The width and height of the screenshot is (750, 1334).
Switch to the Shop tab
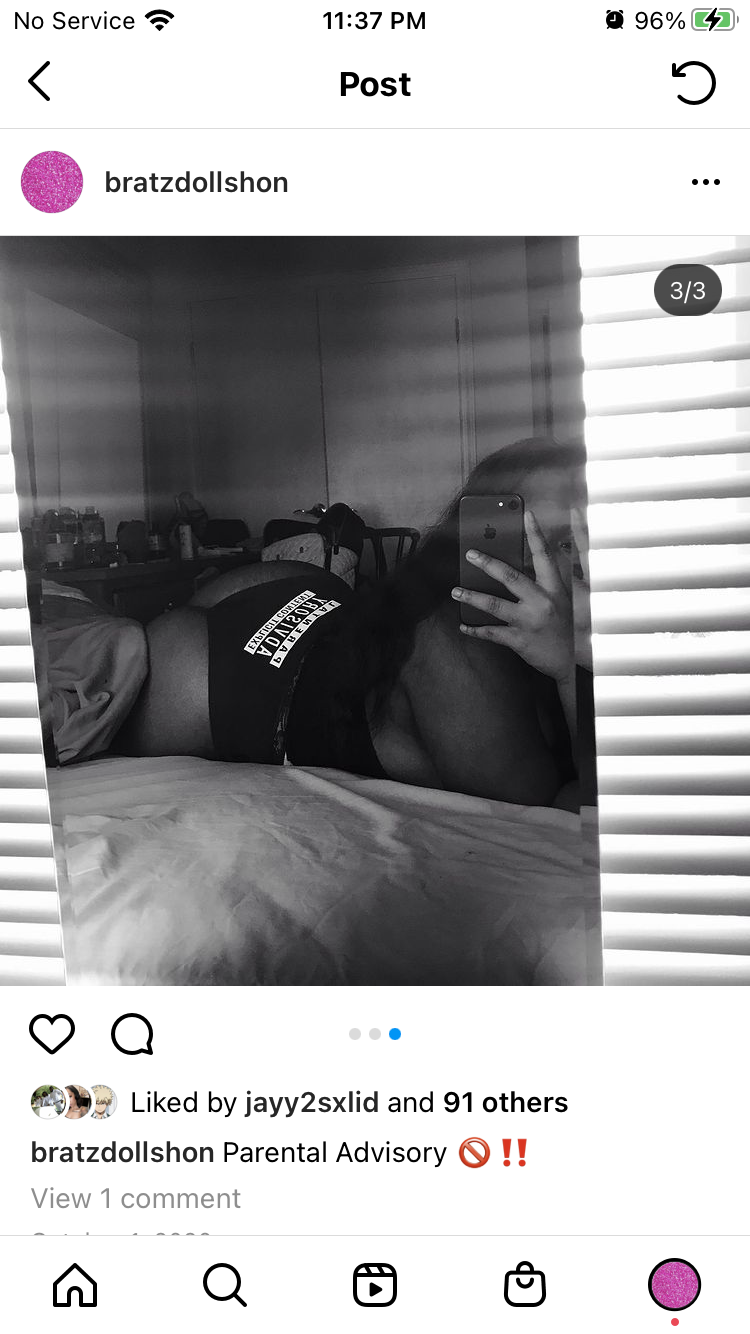(x=525, y=1285)
